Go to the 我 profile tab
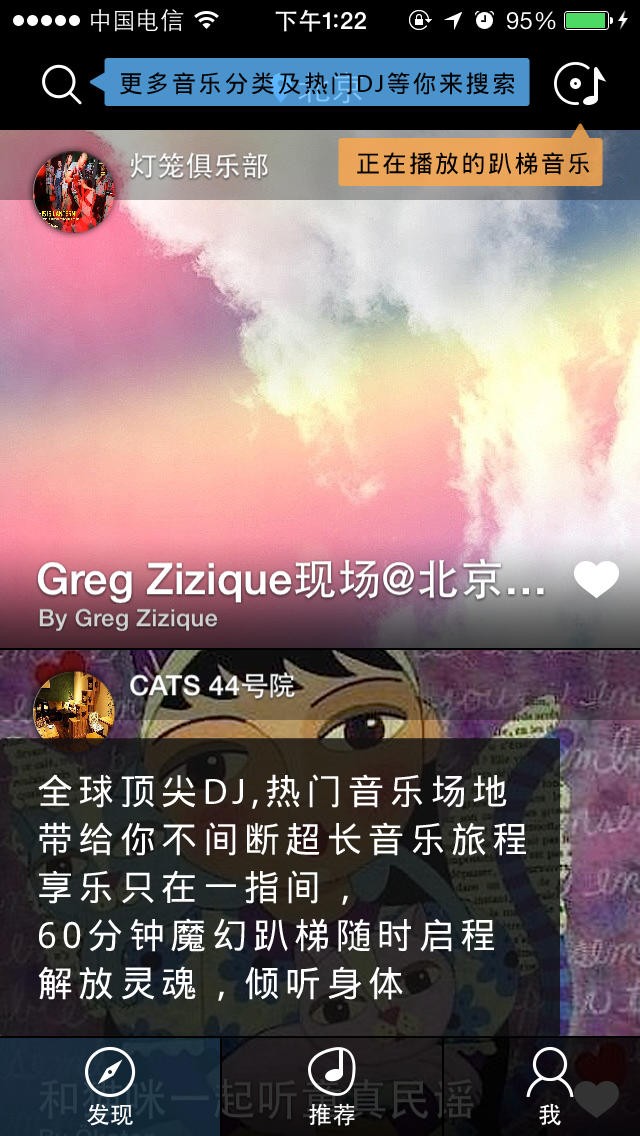640x1136 pixels. pyautogui.click(x=550, y=1086)
